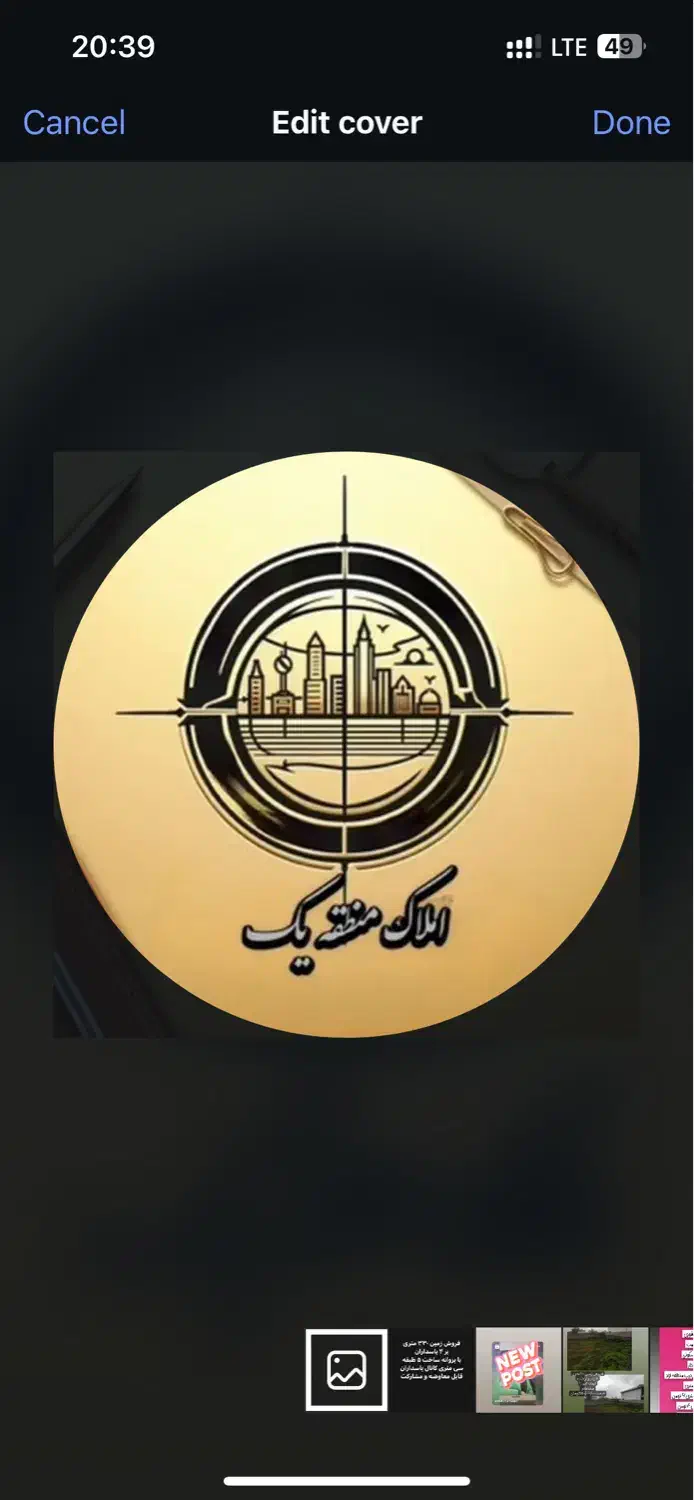Pick the green land photo thumbnail
694x1500 pixels.
pyautogui.click(x=605, y=1370)
